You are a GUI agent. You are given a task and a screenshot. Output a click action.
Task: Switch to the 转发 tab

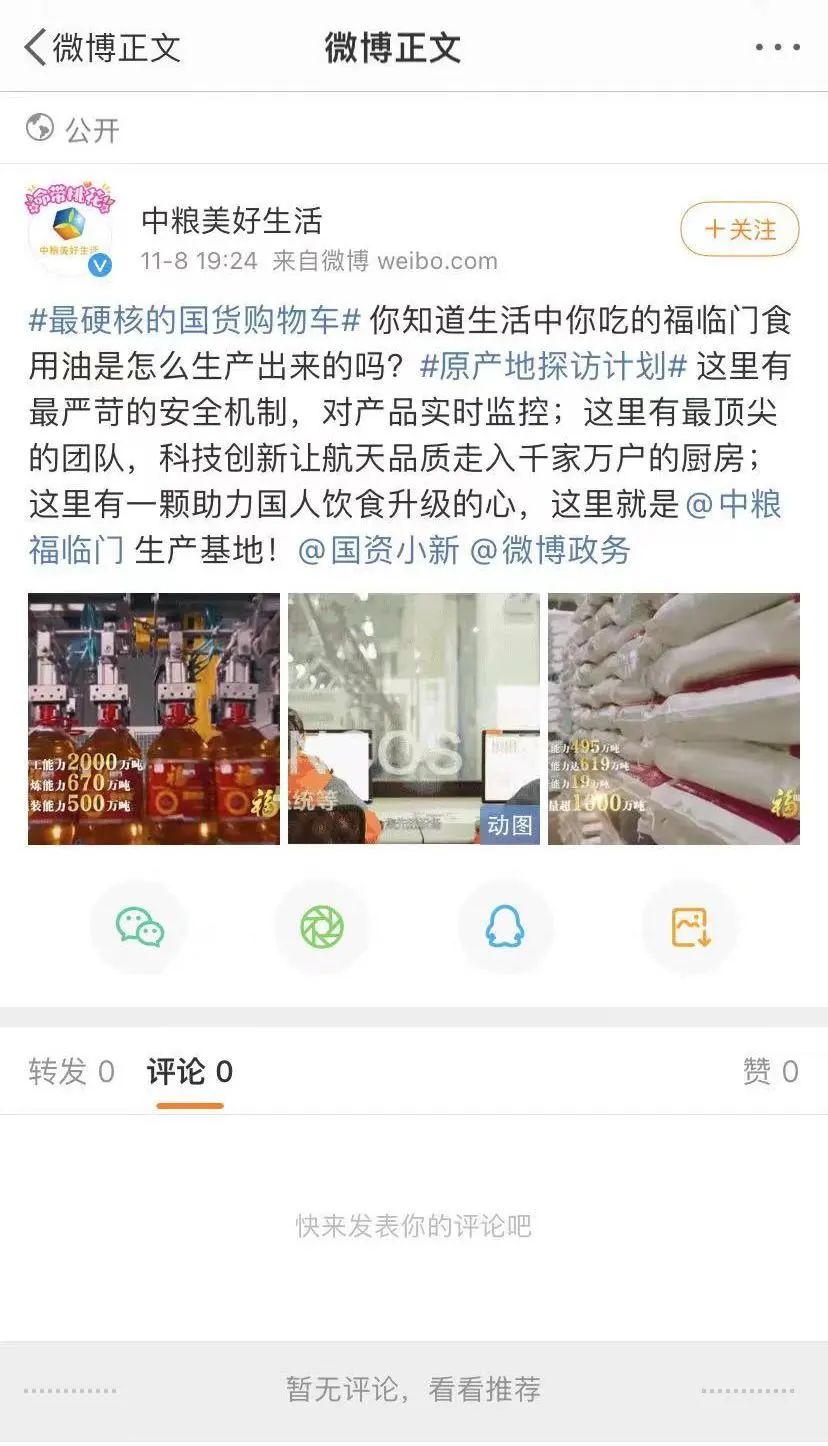point(71,1072)
